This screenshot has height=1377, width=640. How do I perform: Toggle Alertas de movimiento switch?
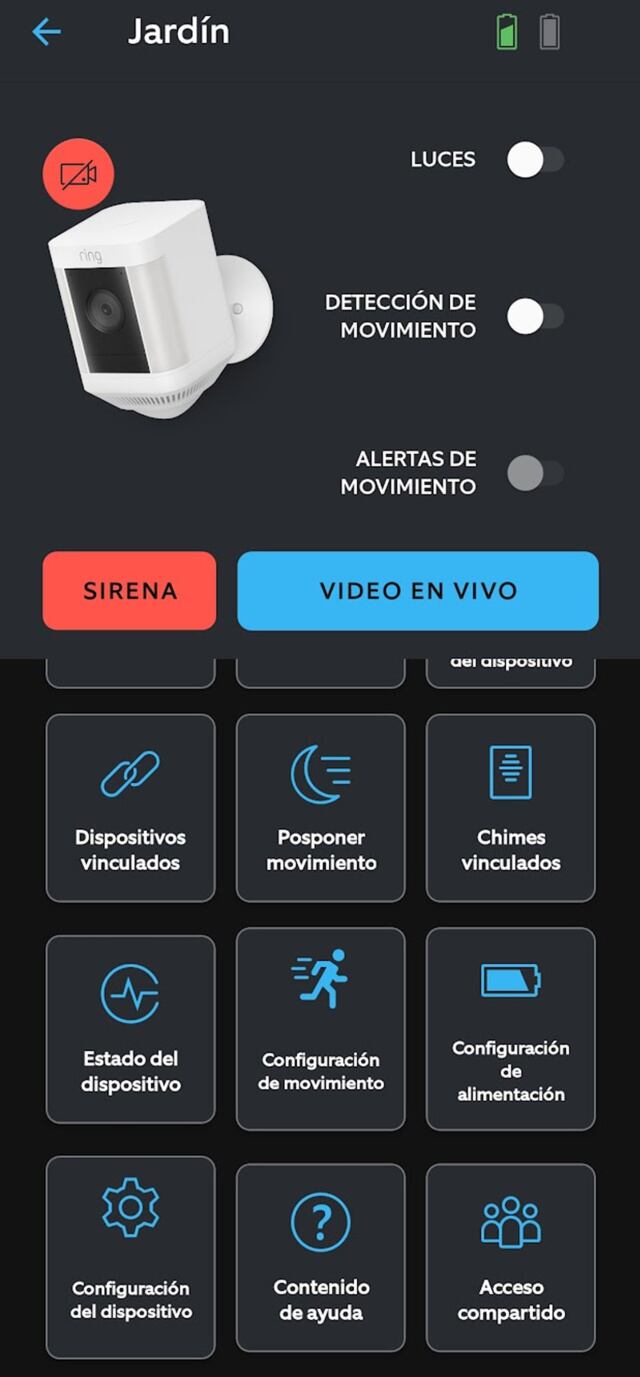pos(535,473)
